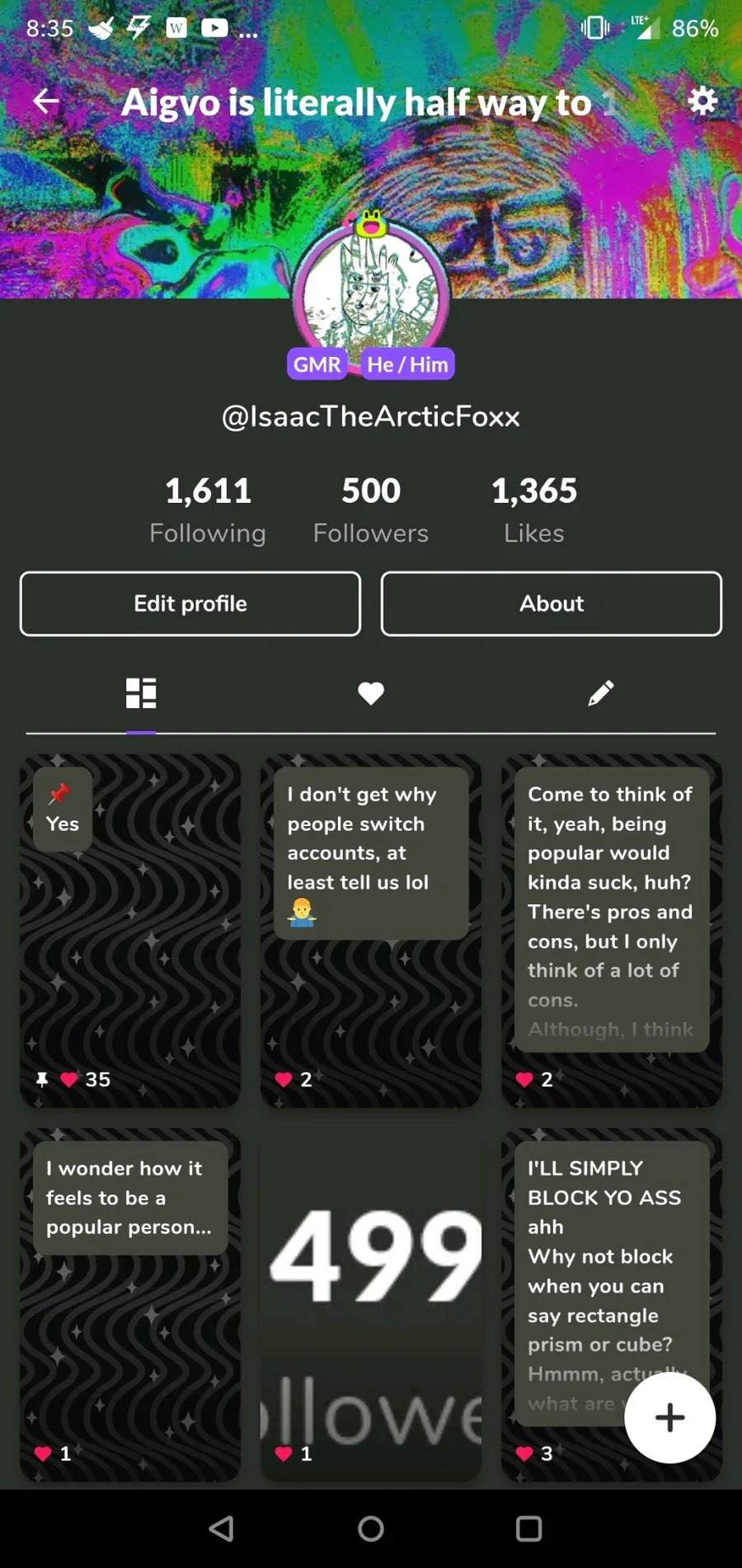Open recent apps from navigation bar
Image resolution: width=742 pixels, height=1568 pixels.
point(528,1528)
